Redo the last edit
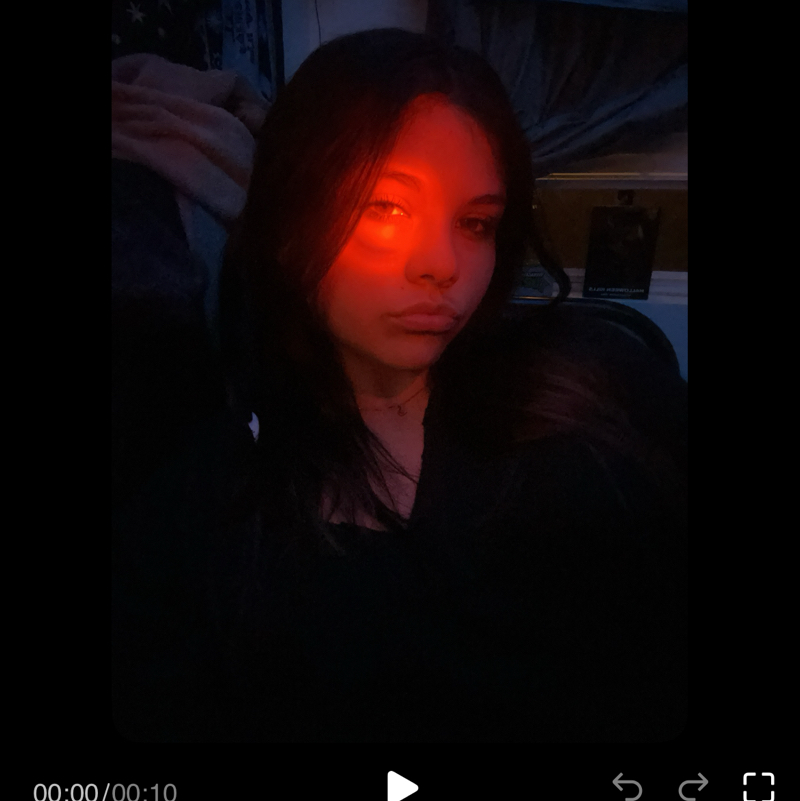This screenshot has height=801, width=800. click(693, 787)
